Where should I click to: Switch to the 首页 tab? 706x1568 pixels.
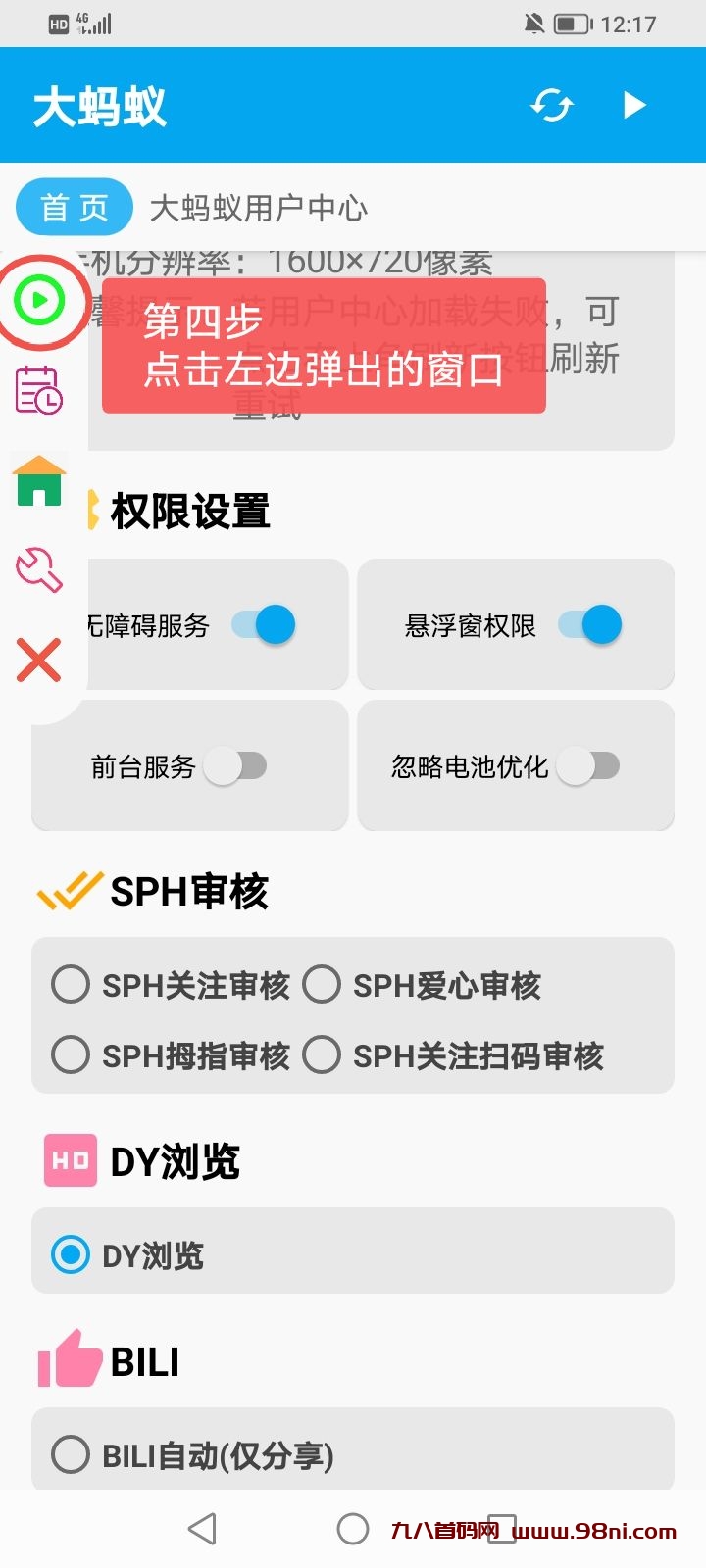pyautogui.click(x=75, y=208)
